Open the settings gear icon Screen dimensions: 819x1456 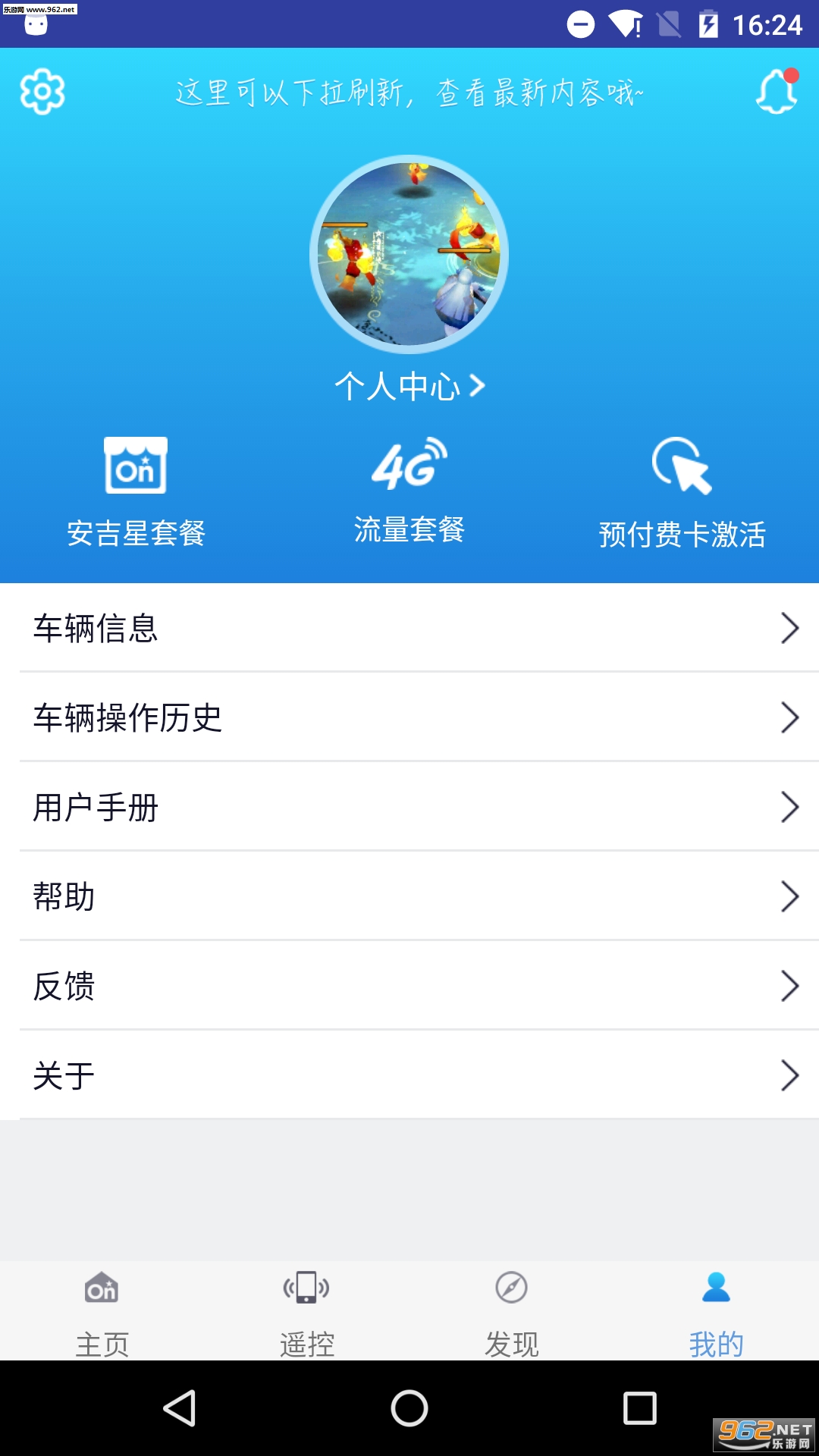(x=42, y=92)
